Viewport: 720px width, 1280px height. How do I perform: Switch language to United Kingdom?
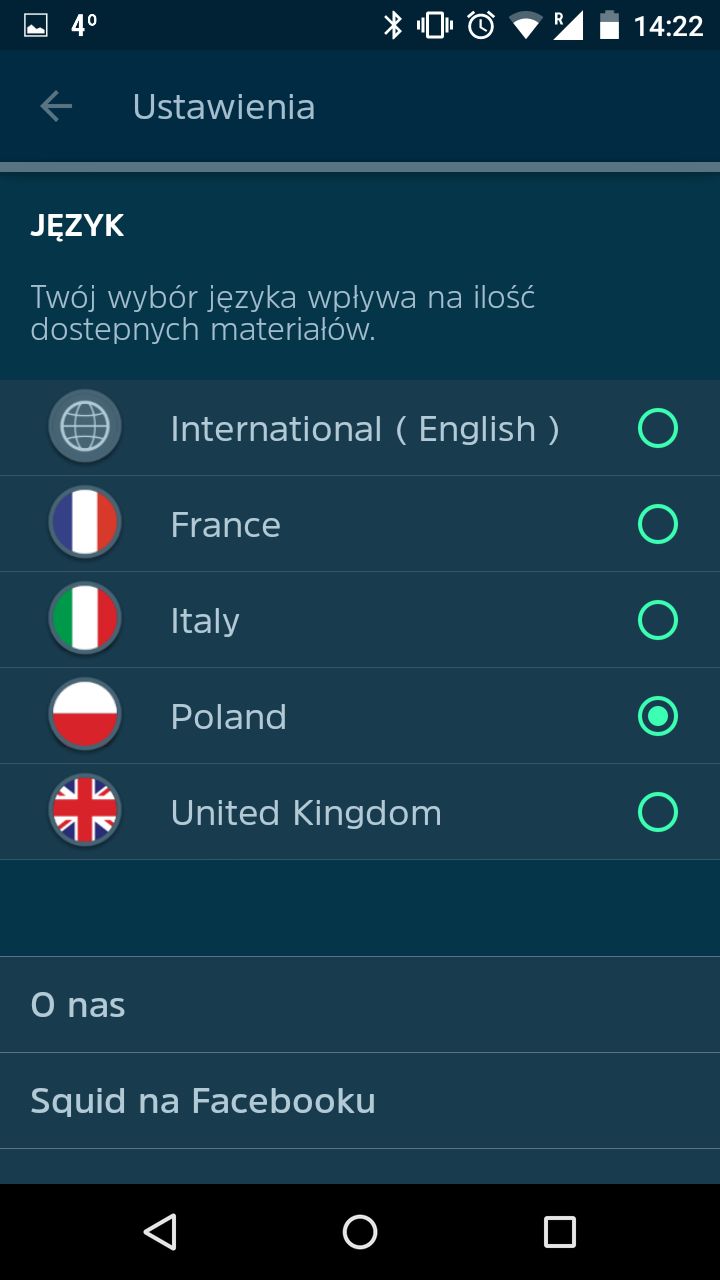point(360,812)
